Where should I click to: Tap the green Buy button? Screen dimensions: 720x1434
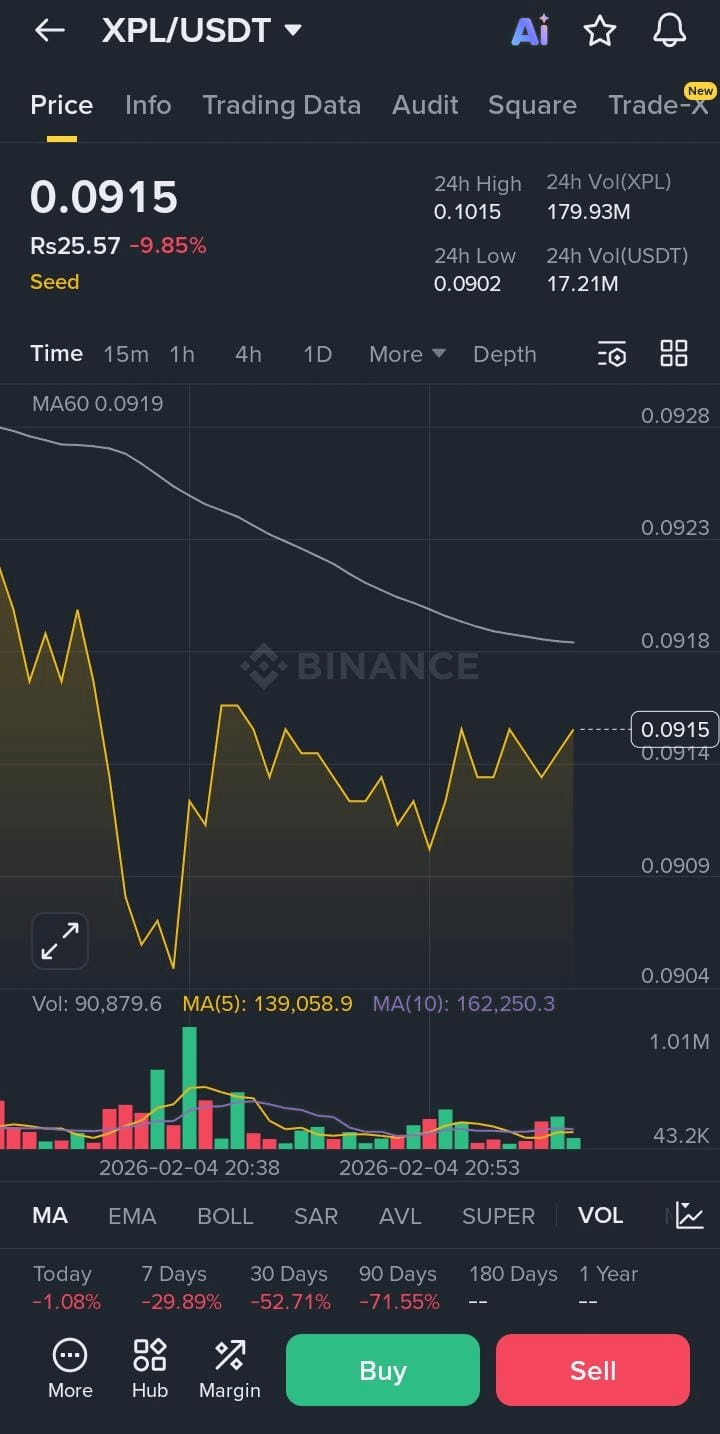point(383,1370)
